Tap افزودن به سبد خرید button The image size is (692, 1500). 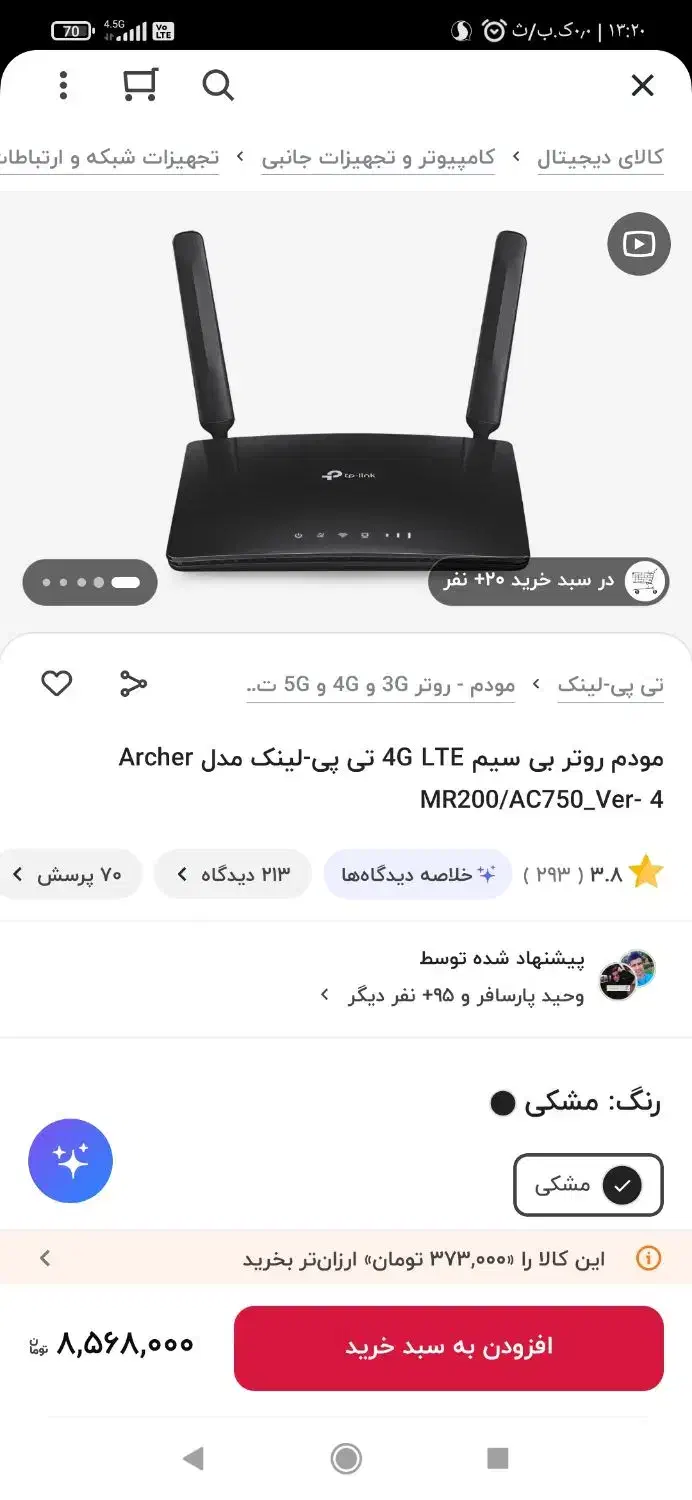448,1347
